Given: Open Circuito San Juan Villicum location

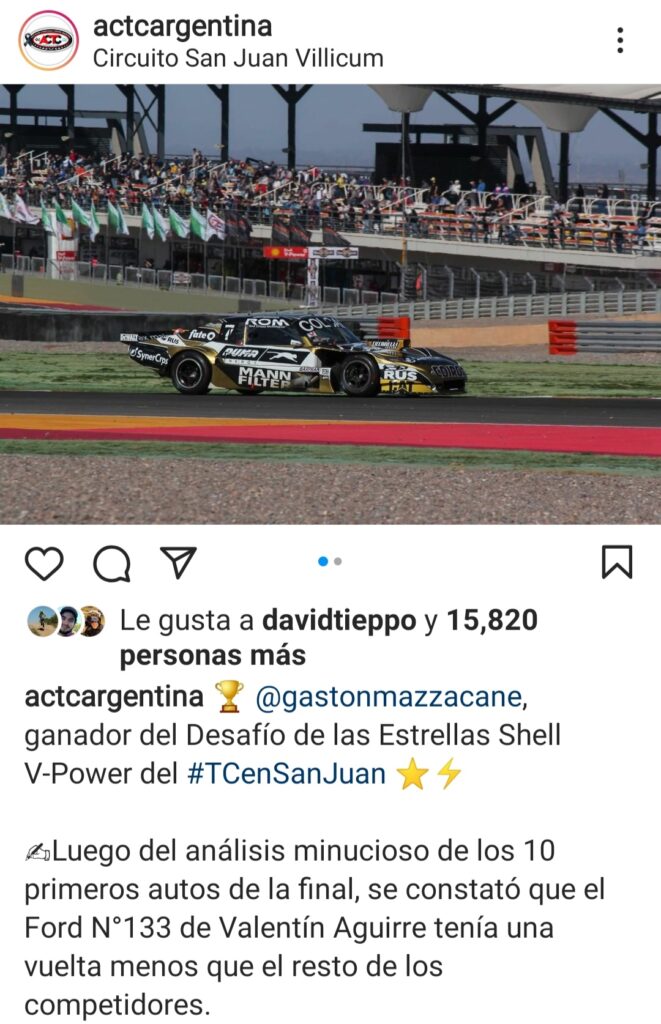Looking at the screenshot, I should pyautogui.click(x=238, y=58).
